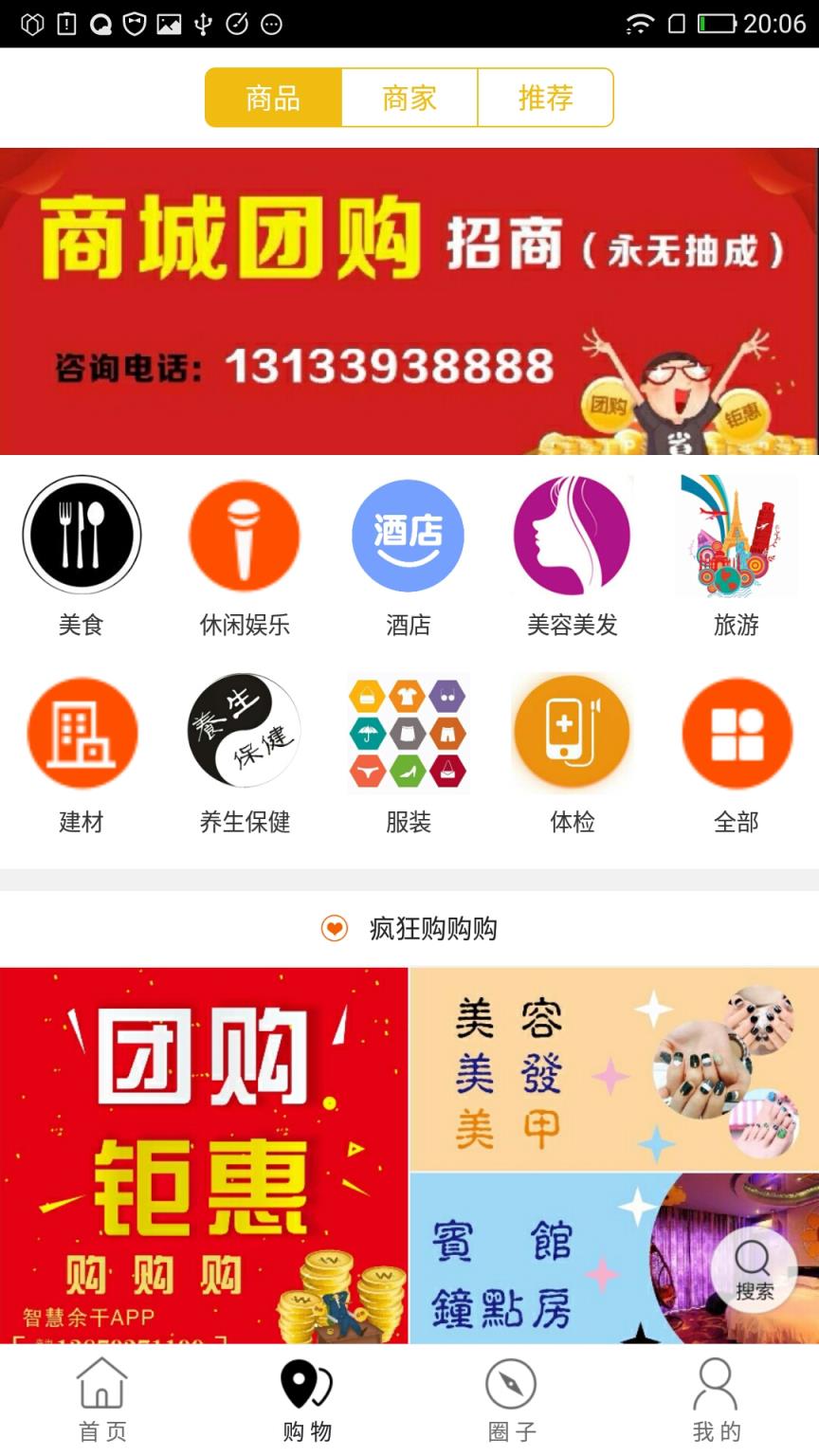Open the 全部 all categories icon

(x=736, y=733)
